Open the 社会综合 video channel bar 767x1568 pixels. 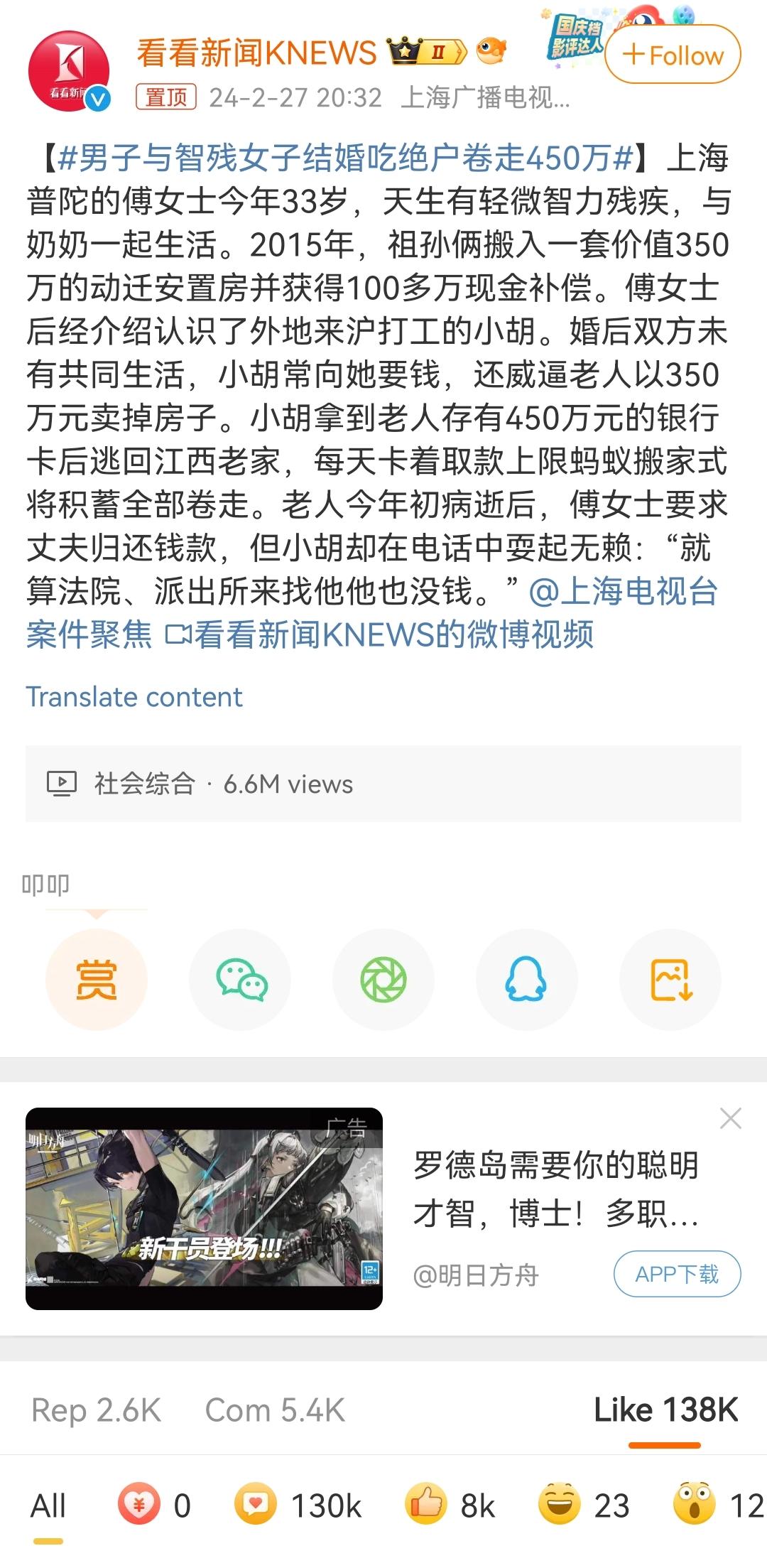click(383, 784)
